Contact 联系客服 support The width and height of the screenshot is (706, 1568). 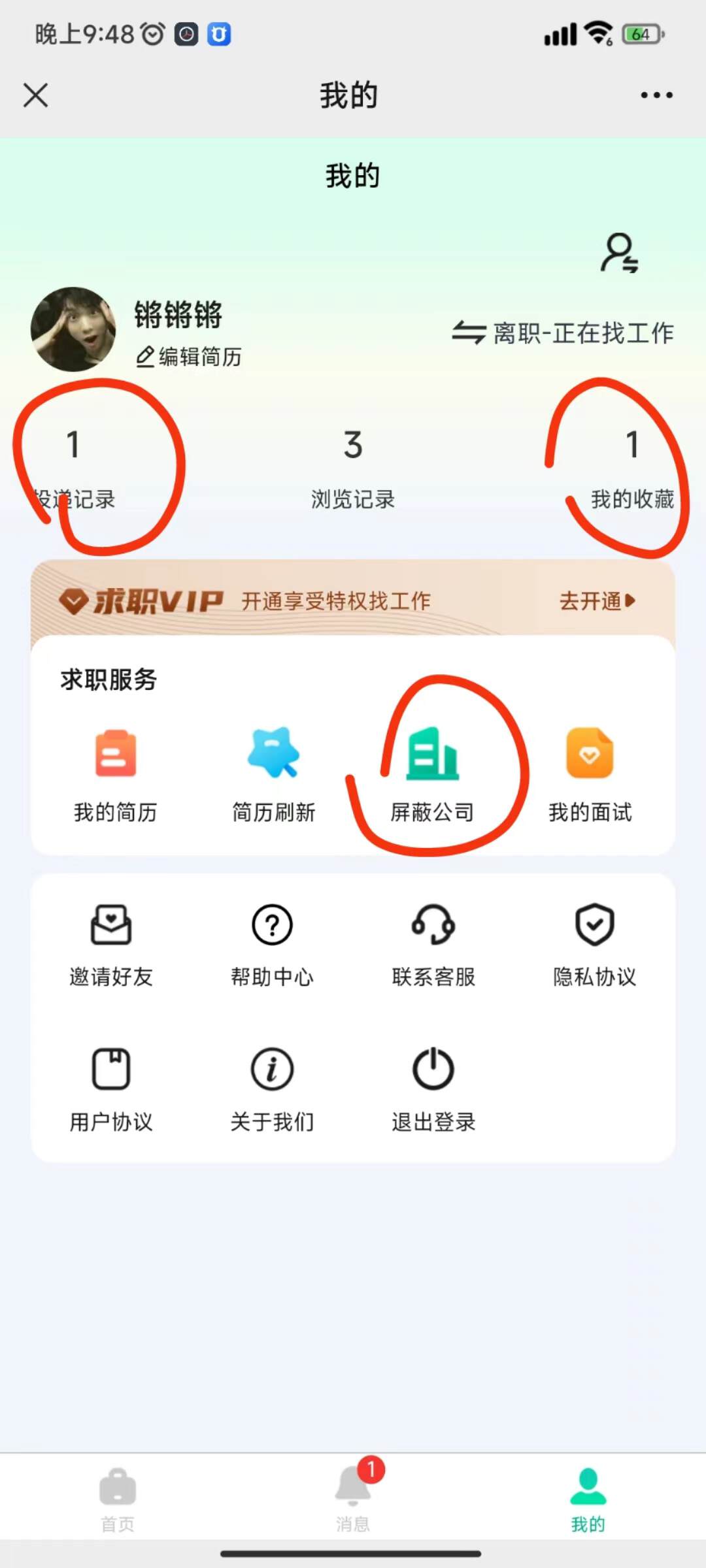[x=433, y=944]
